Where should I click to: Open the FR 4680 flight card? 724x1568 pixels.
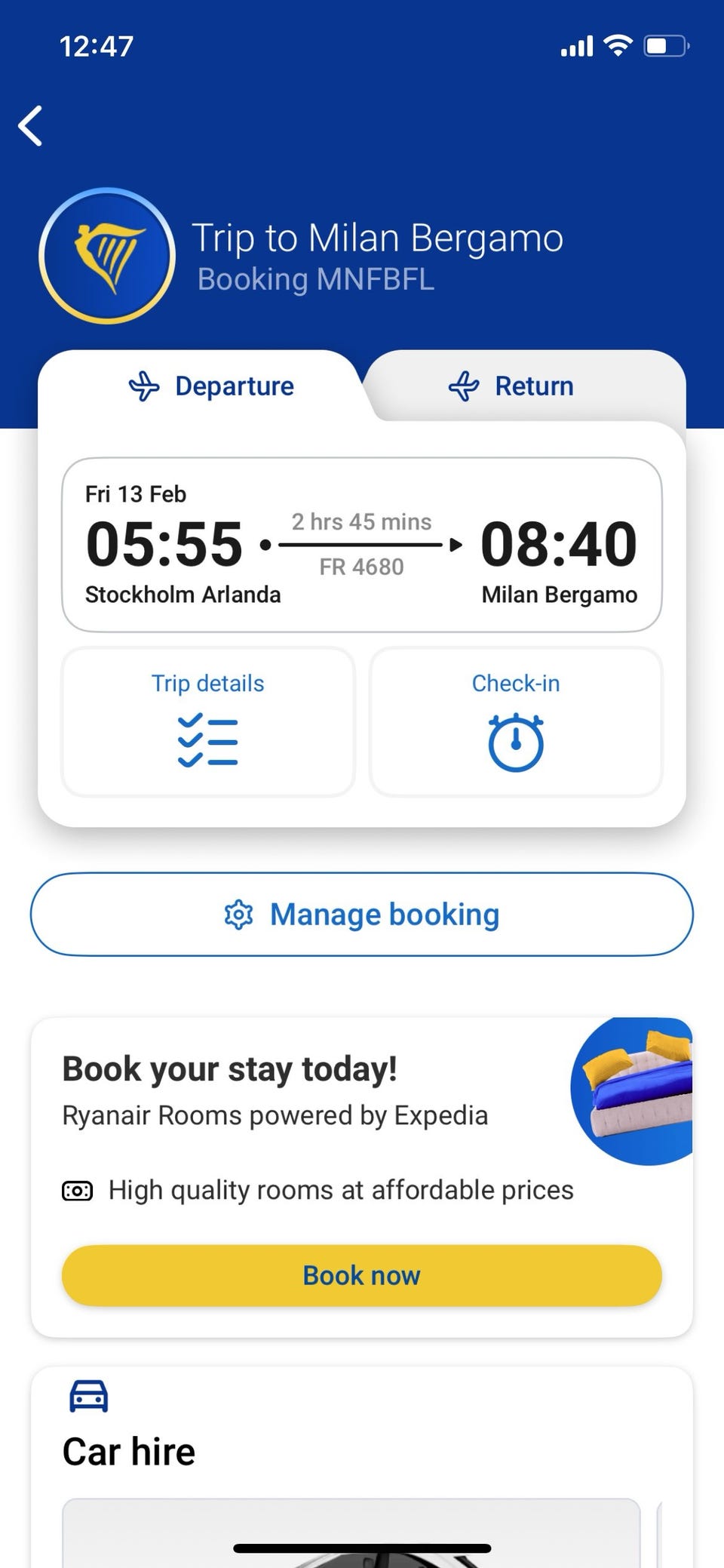click(x=362, y=544)
